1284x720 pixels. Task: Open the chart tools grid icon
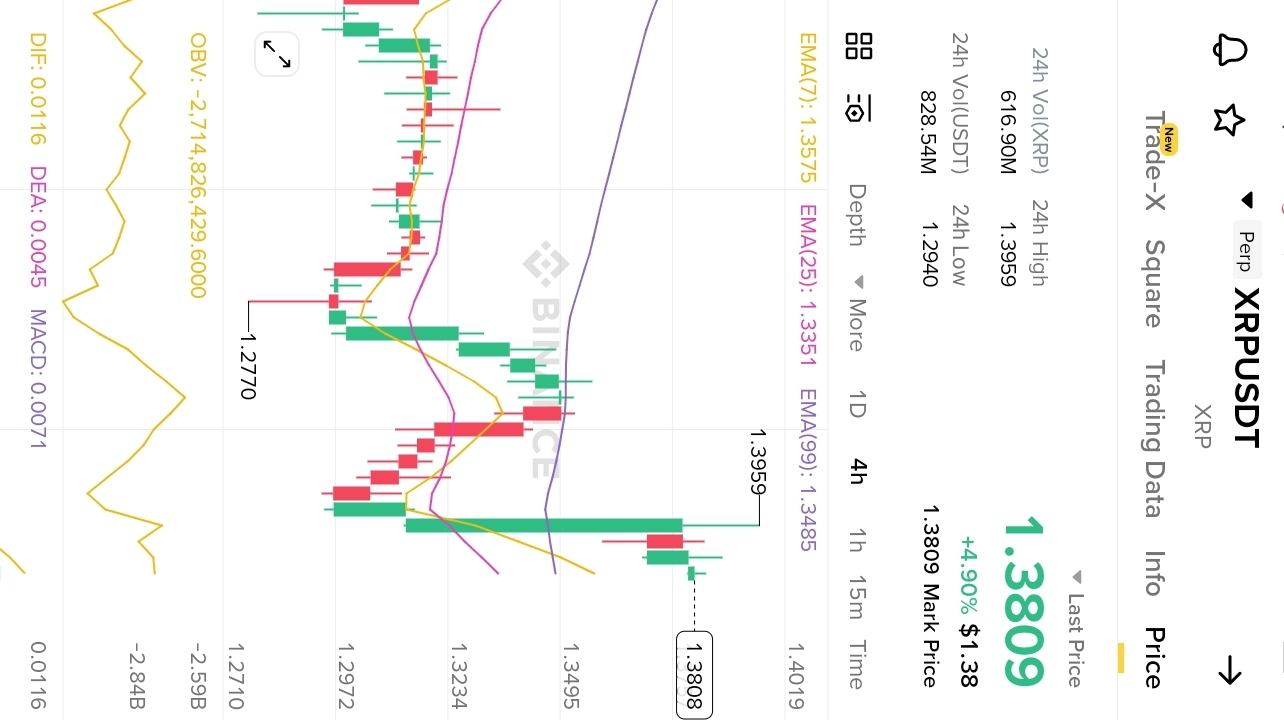(858, 46)
